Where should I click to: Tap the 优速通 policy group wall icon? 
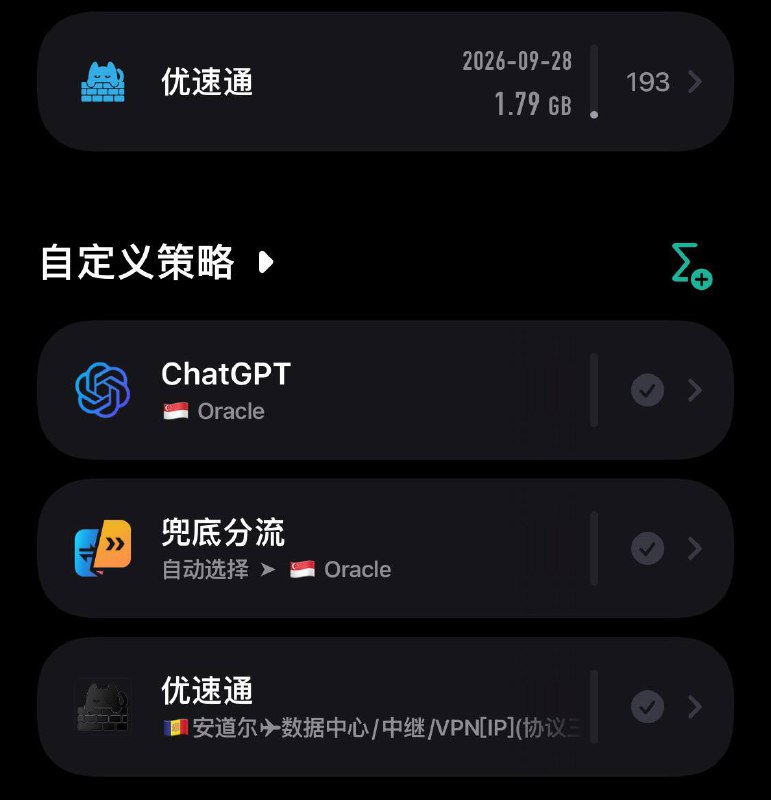(x=103, y=706)
